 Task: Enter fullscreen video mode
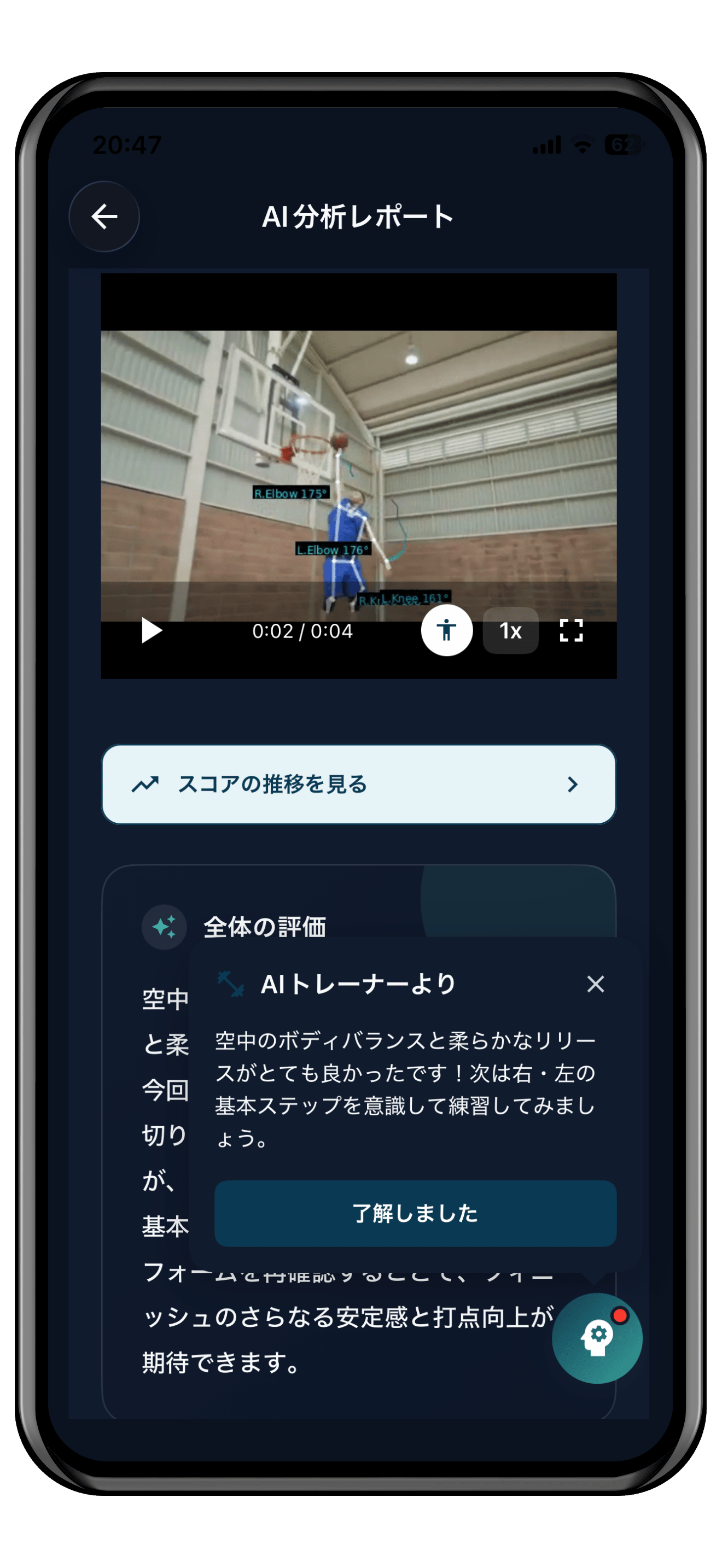[x=571, y=630]
